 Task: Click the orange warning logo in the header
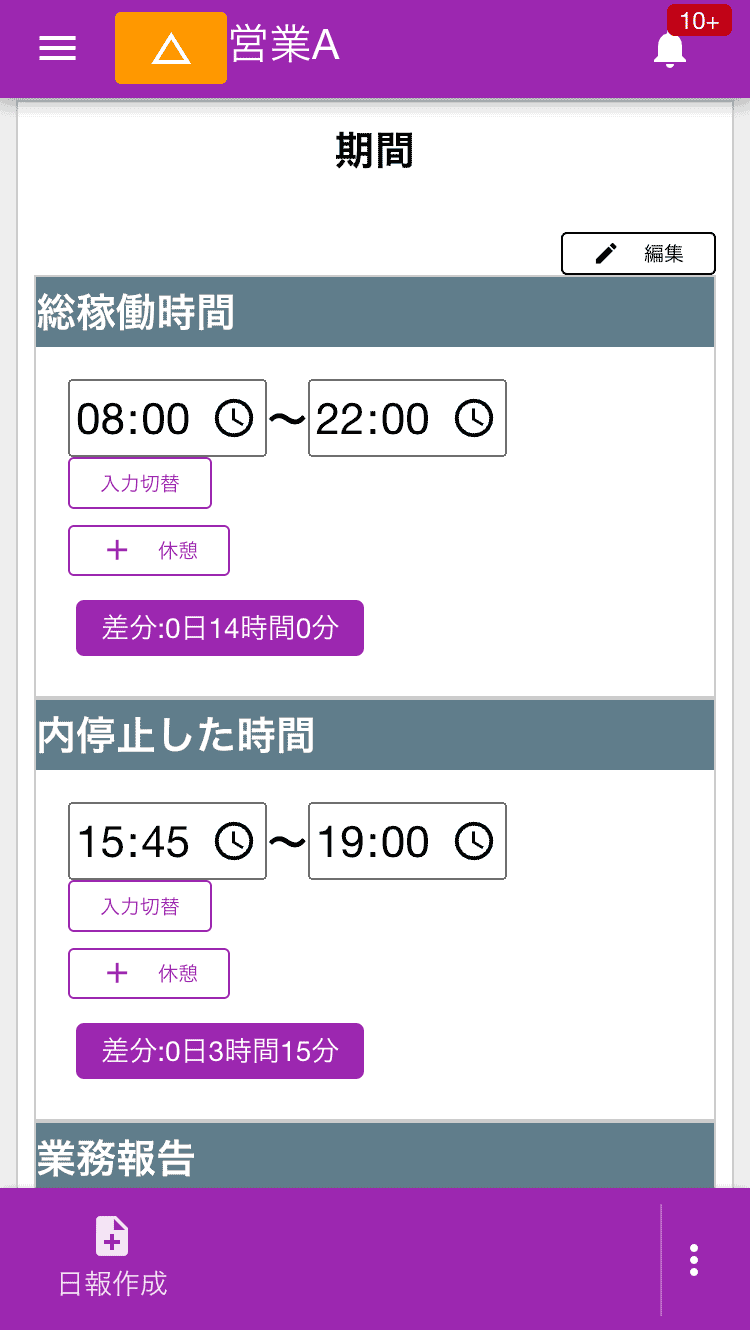170,48
